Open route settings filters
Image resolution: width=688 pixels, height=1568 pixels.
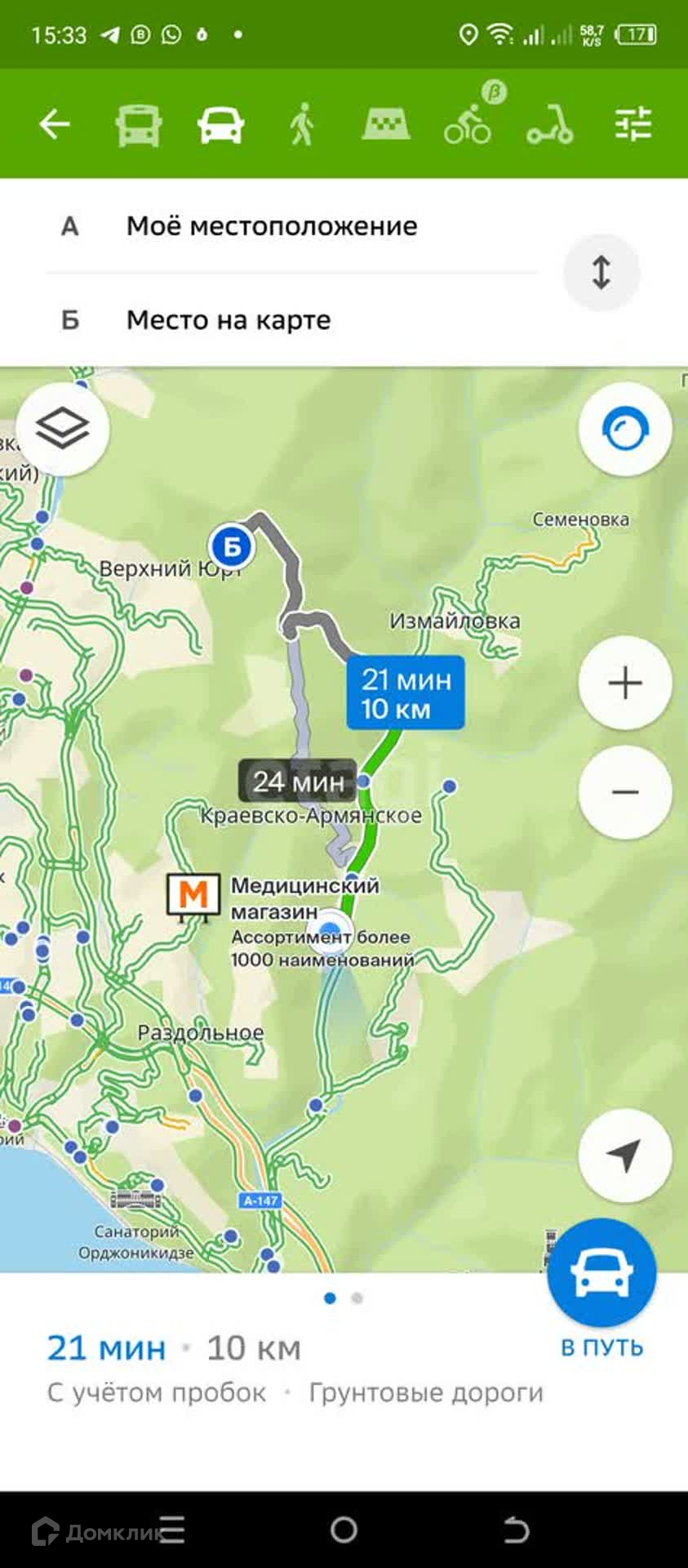pyautogui.click(x=633, y=125)
